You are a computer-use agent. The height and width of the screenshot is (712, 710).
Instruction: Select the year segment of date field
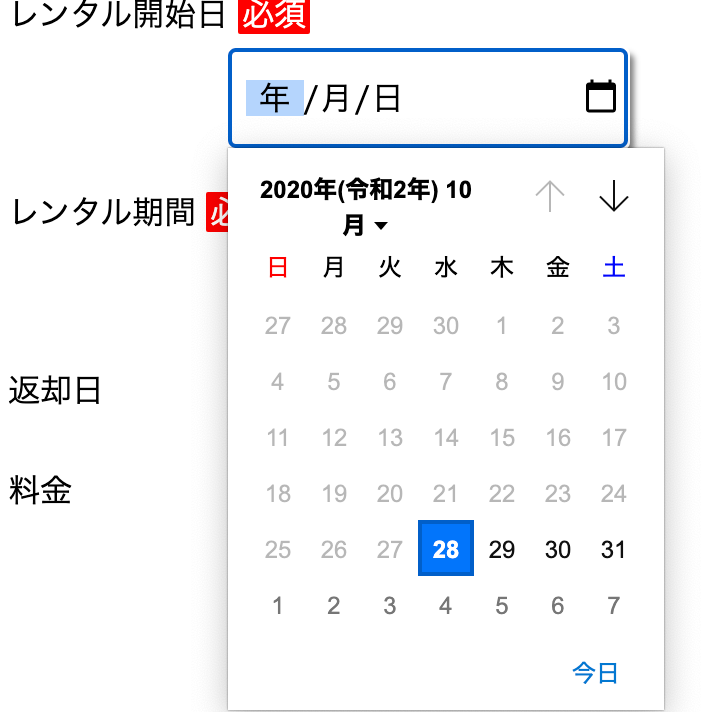[x=274, y=98]
